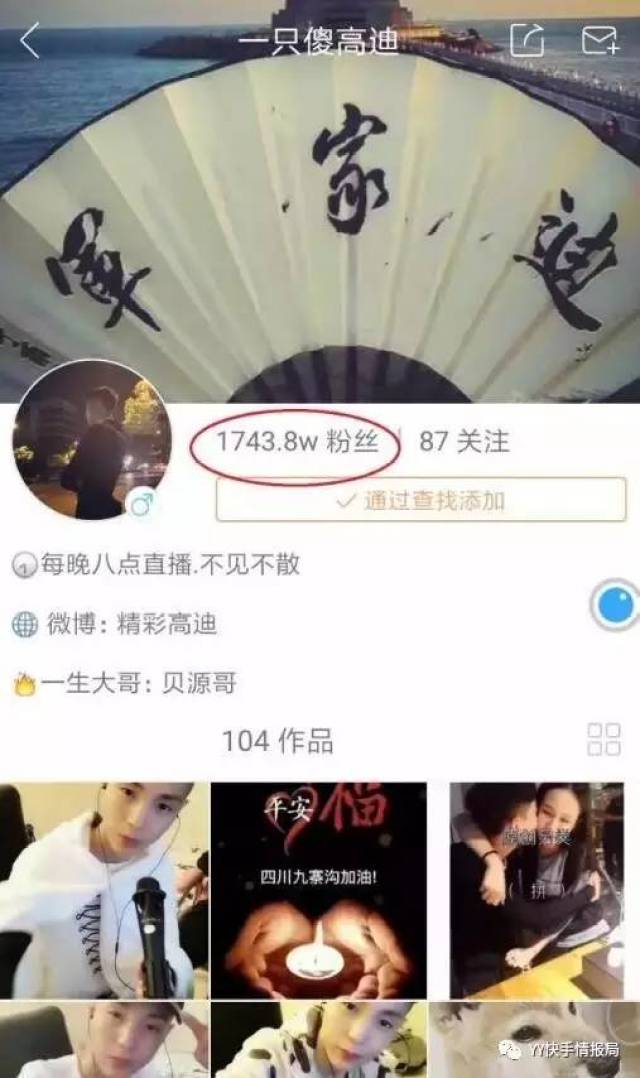
Task: Go back using the top-left arrow
Action: click(30, 41)
